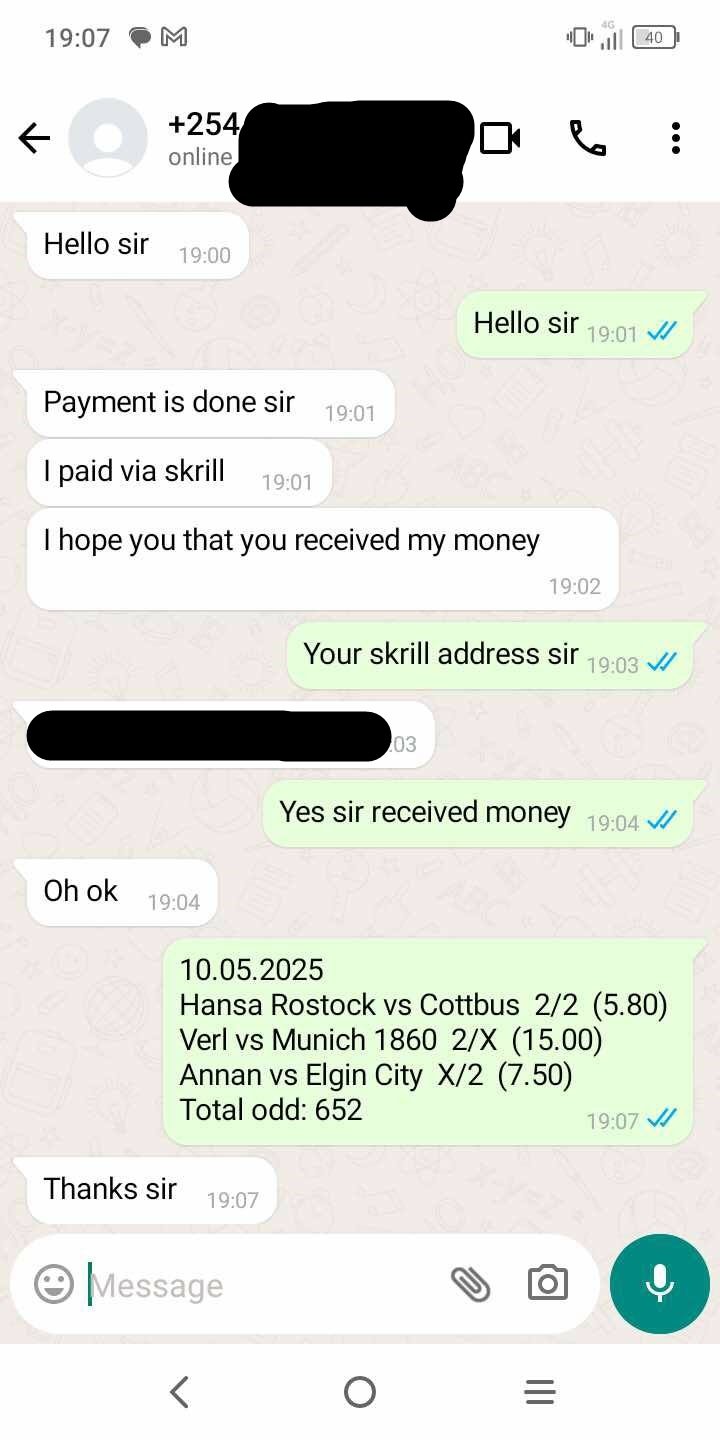Start a video call
720x1440 pixels.
[500, 138]
